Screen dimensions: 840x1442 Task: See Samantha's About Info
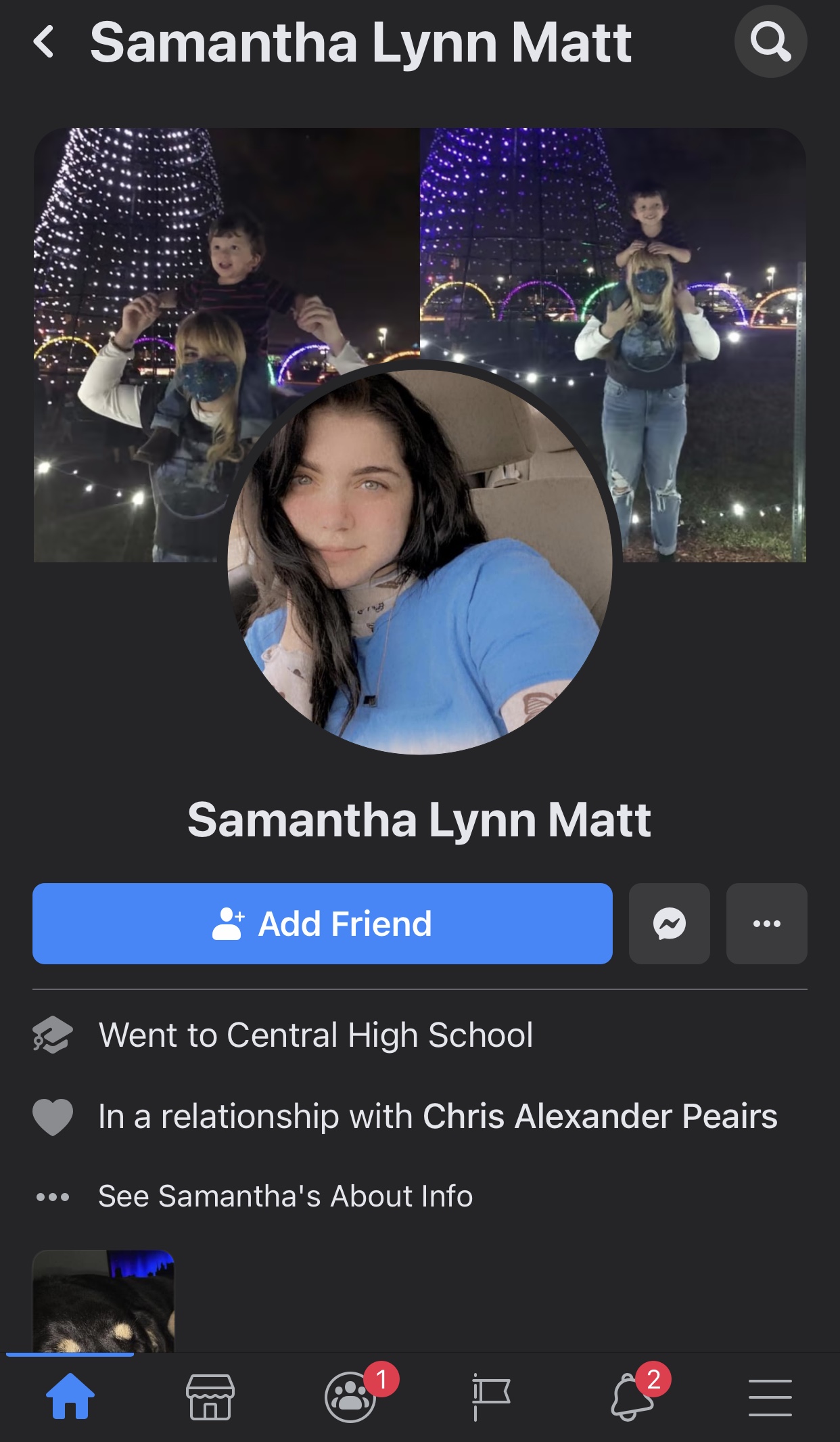(285, 1196)
